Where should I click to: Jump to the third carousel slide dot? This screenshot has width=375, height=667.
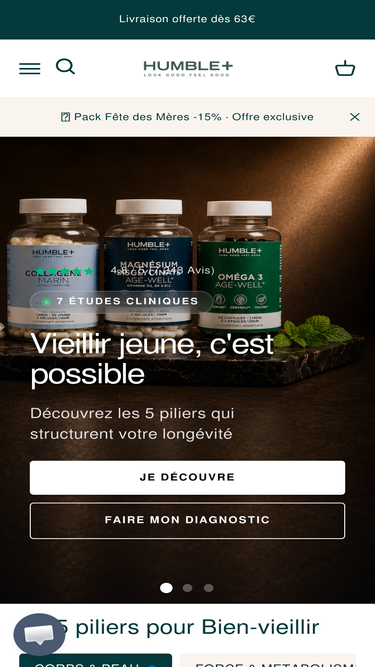pos(208,588)
